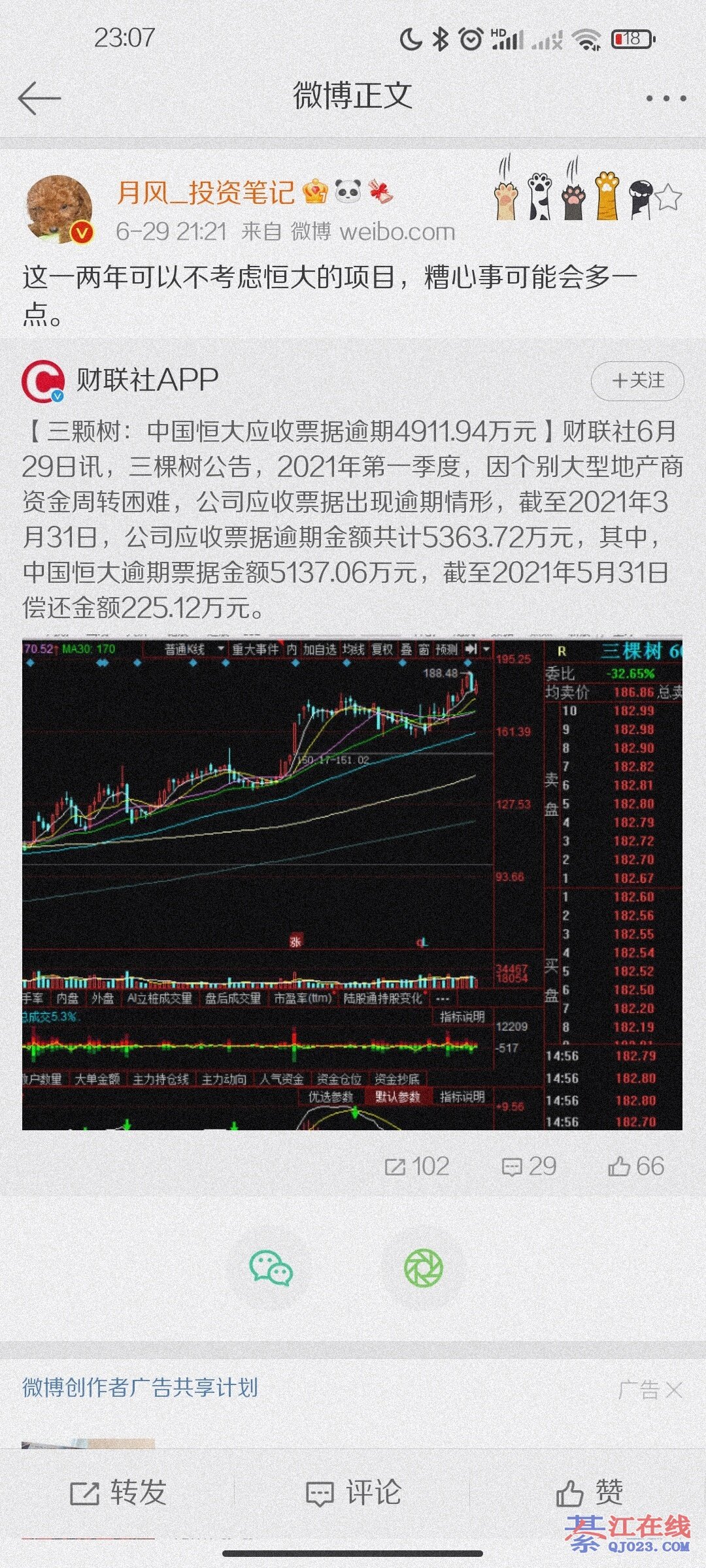Screen dimensions: 706x1568
Task: Like the quoted post with 66 likes
Action: tap(636, 1167)
